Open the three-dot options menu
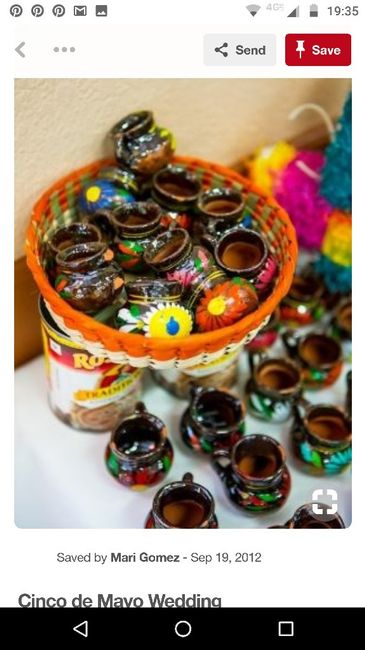This screenshot has width=365, height=650. click(x=64, y=50)
